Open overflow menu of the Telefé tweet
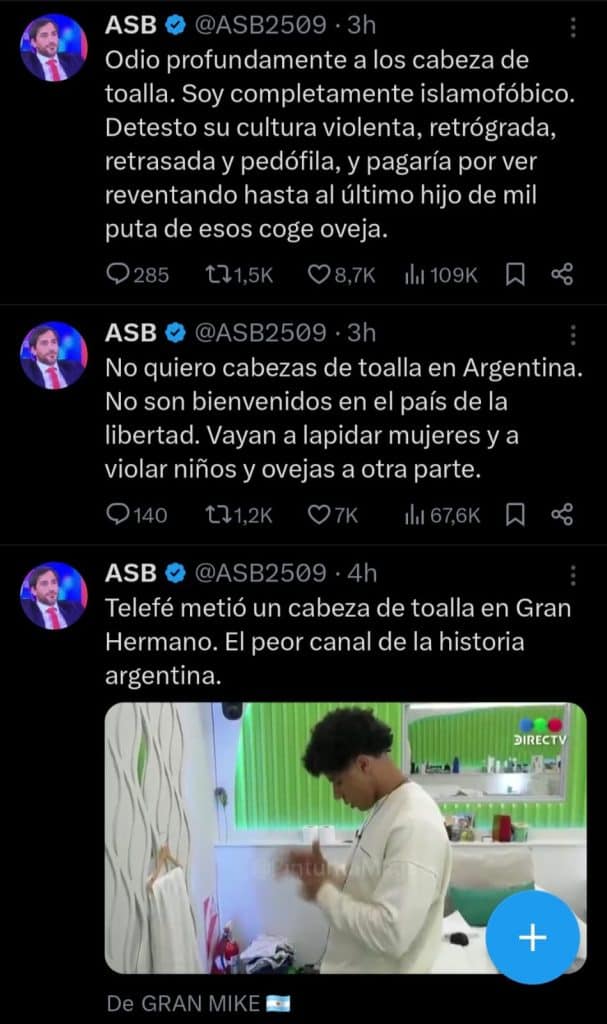Image resolution: width=607 pixels, height=1024 pixels. click(x=573, y=574)
